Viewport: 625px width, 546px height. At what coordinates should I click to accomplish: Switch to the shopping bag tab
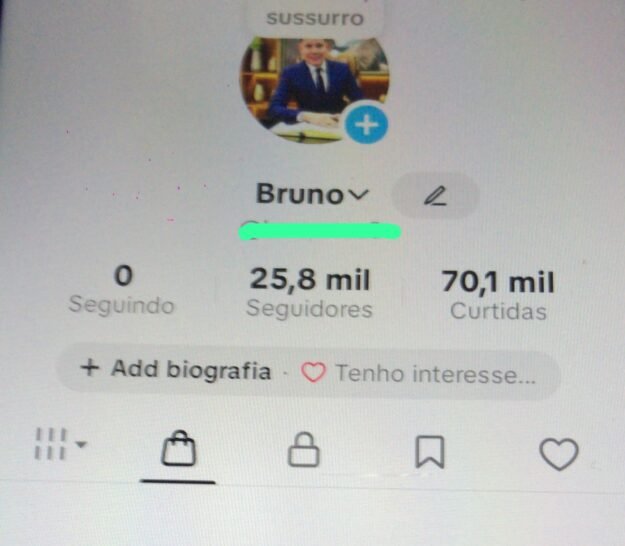coord(179,450)
